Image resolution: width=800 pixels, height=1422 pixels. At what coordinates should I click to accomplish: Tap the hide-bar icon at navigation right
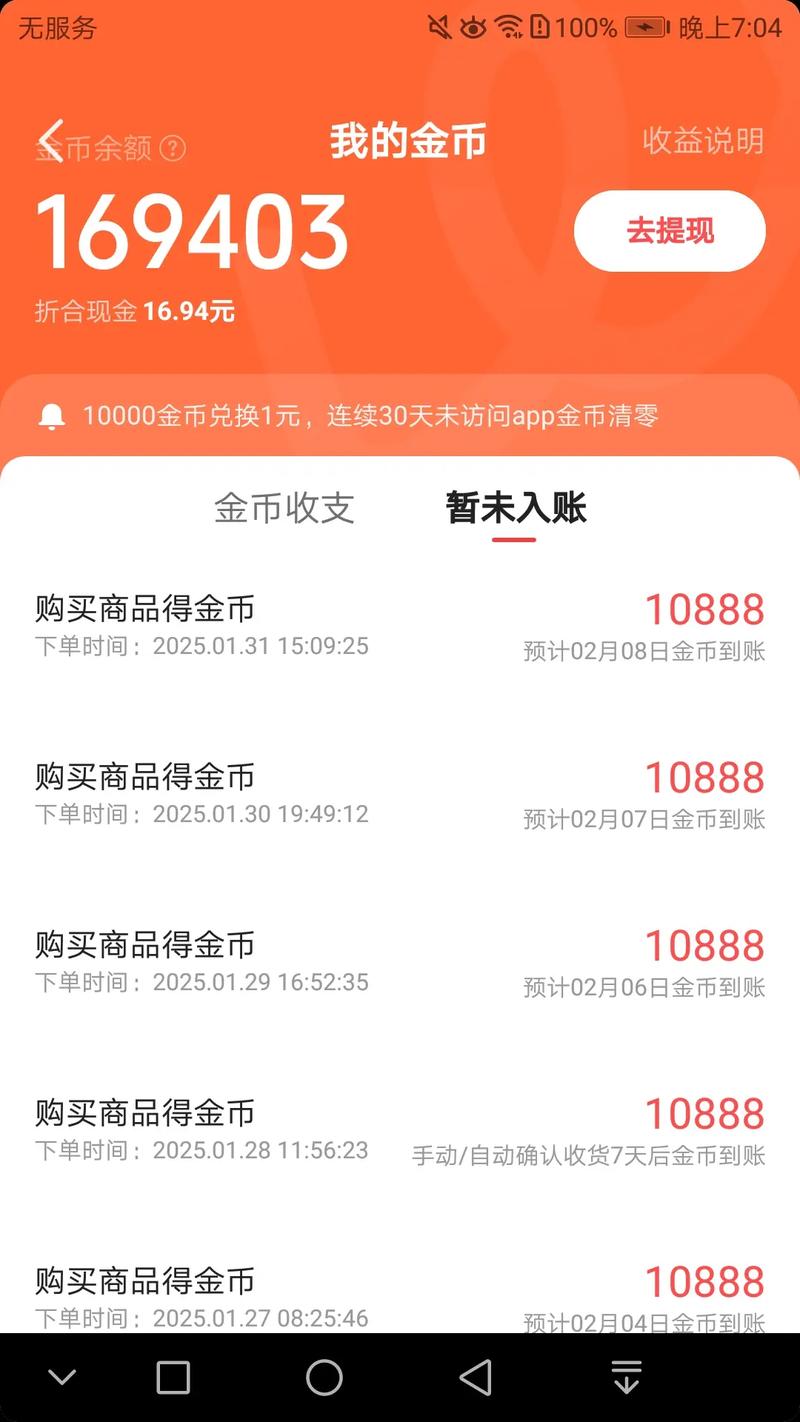(x=628, y=1377)
